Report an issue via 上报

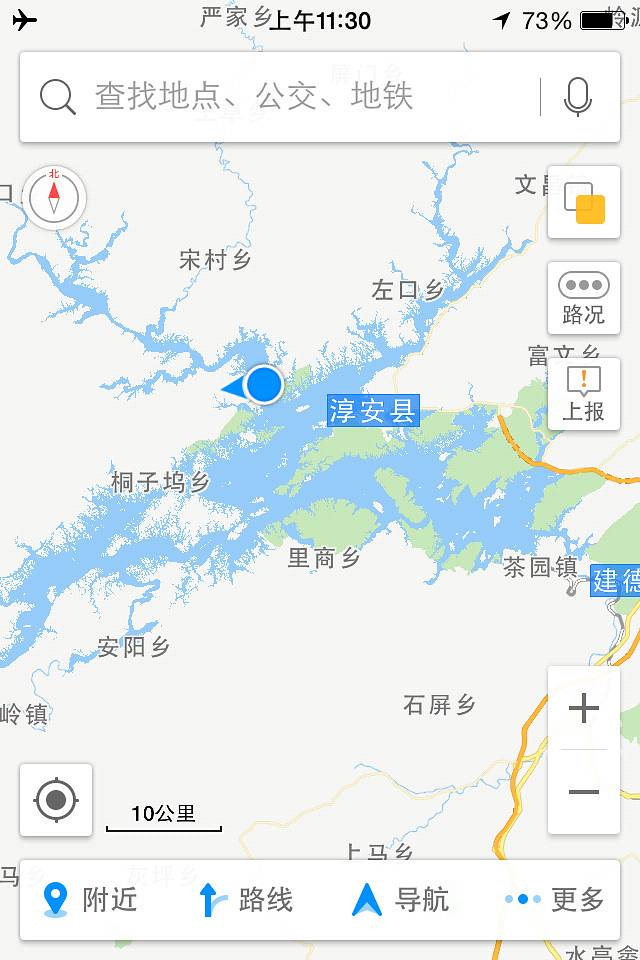pos(584,394)
